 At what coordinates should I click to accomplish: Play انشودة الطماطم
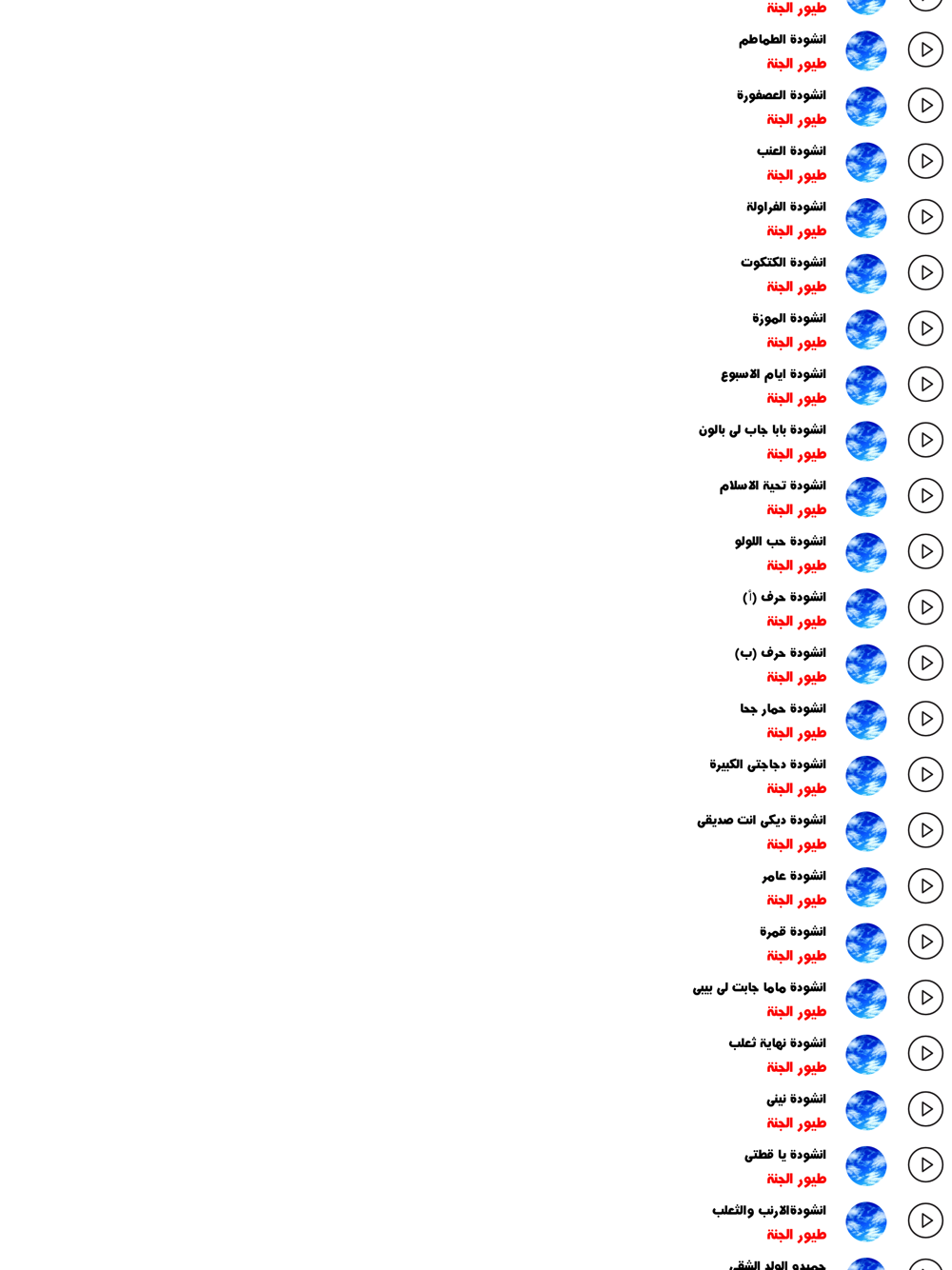925,50
